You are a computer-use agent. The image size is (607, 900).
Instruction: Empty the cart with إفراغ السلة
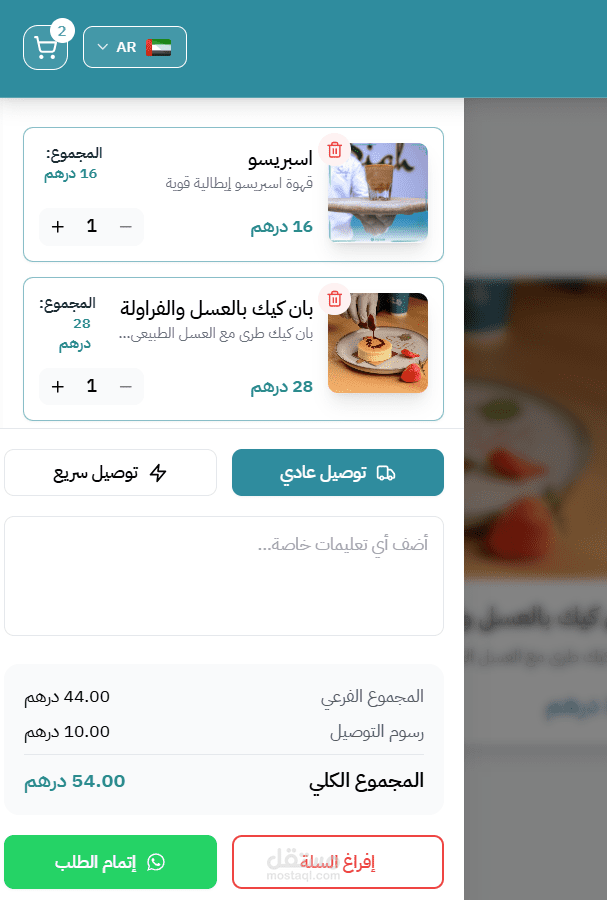pyautogui.click(x=337, y=862)
